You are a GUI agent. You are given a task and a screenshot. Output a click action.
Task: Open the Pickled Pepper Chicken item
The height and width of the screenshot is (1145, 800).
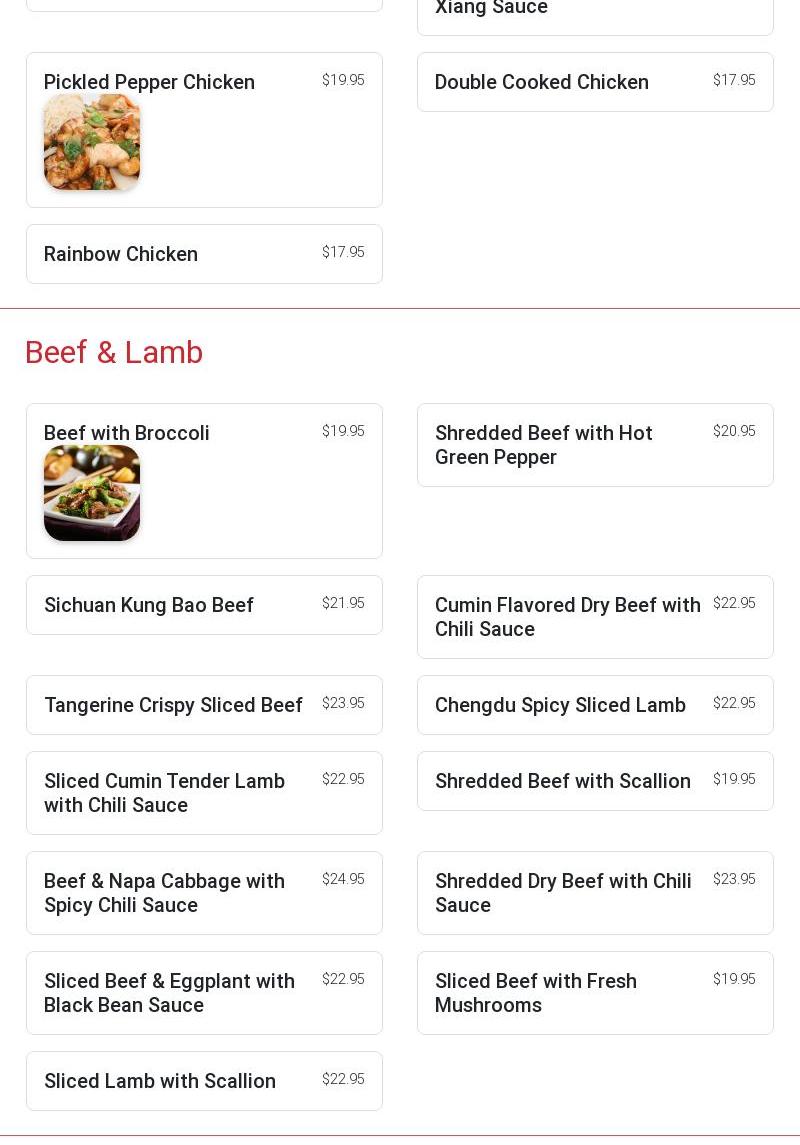pyautogui.click(x=204, y=130)
